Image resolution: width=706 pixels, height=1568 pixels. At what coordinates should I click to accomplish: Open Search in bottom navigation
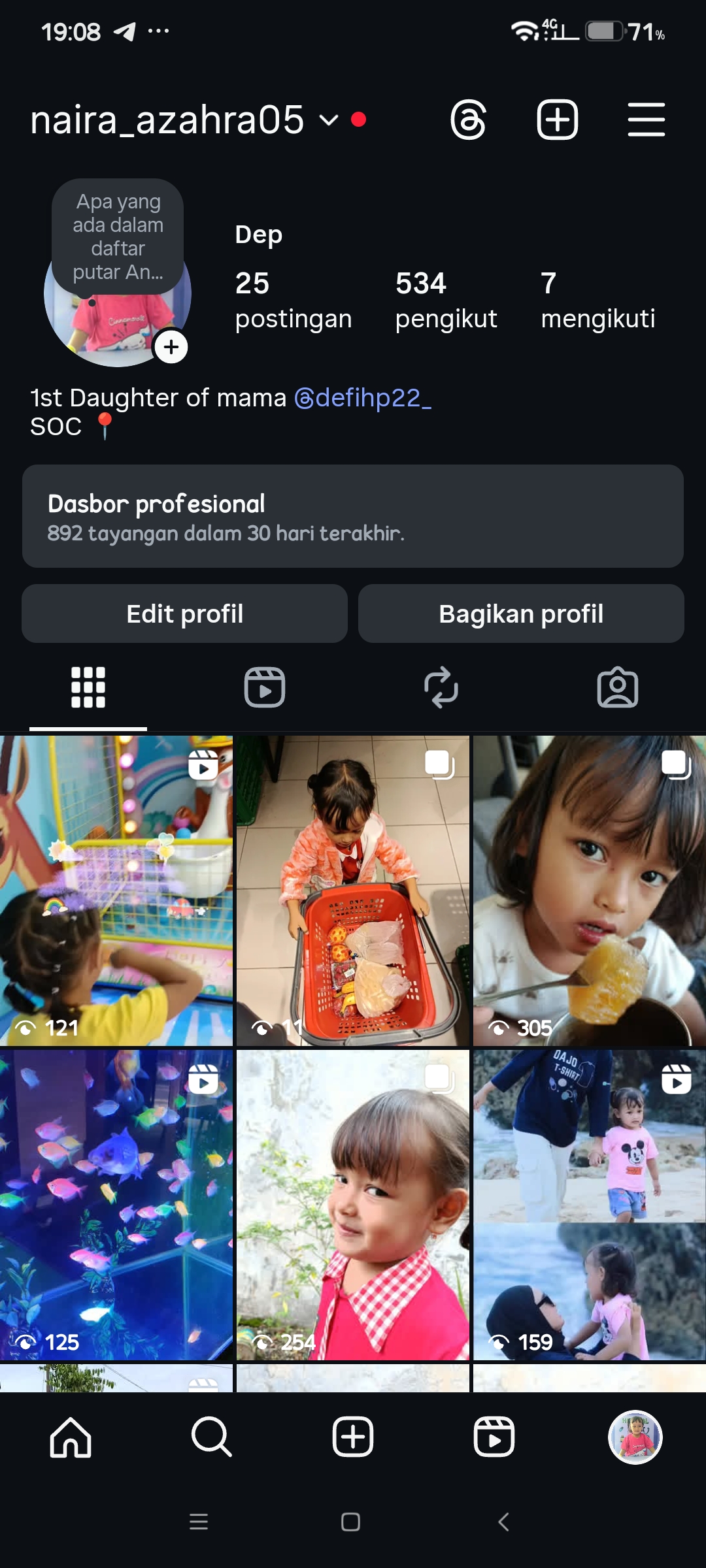click(x=212, y=1437)
